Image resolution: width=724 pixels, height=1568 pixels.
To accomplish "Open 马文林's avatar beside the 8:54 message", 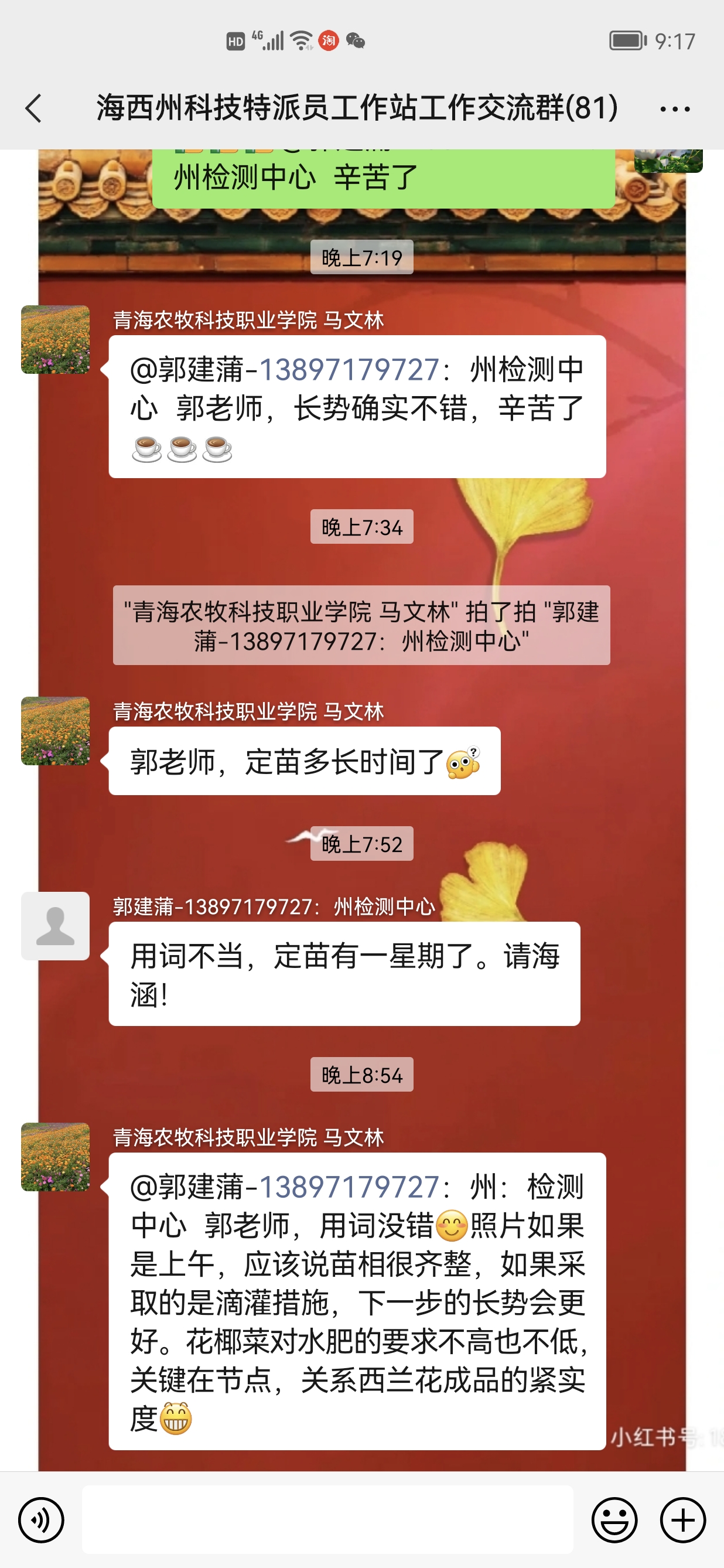I will (x=56, y=1157).
